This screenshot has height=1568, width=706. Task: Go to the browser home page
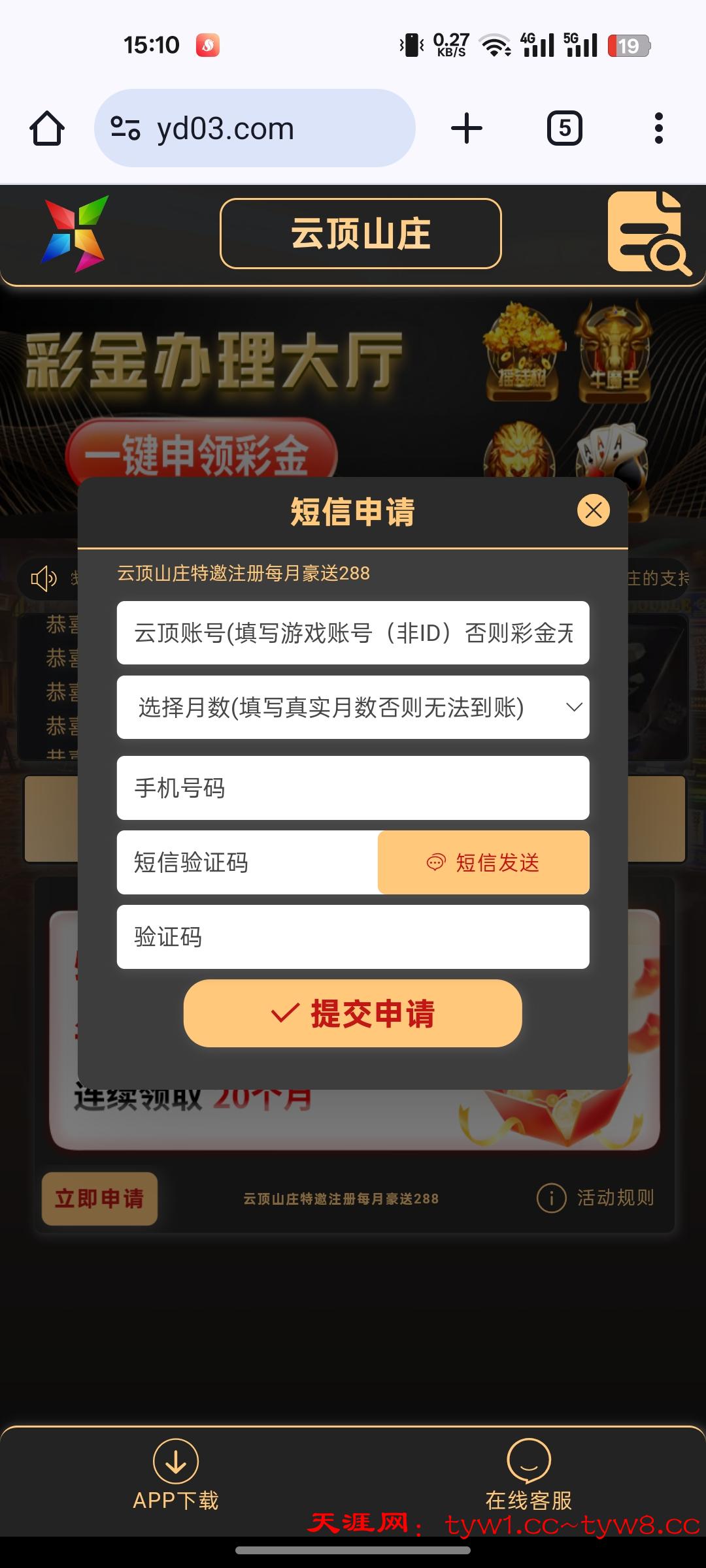[x=47, y=128]
